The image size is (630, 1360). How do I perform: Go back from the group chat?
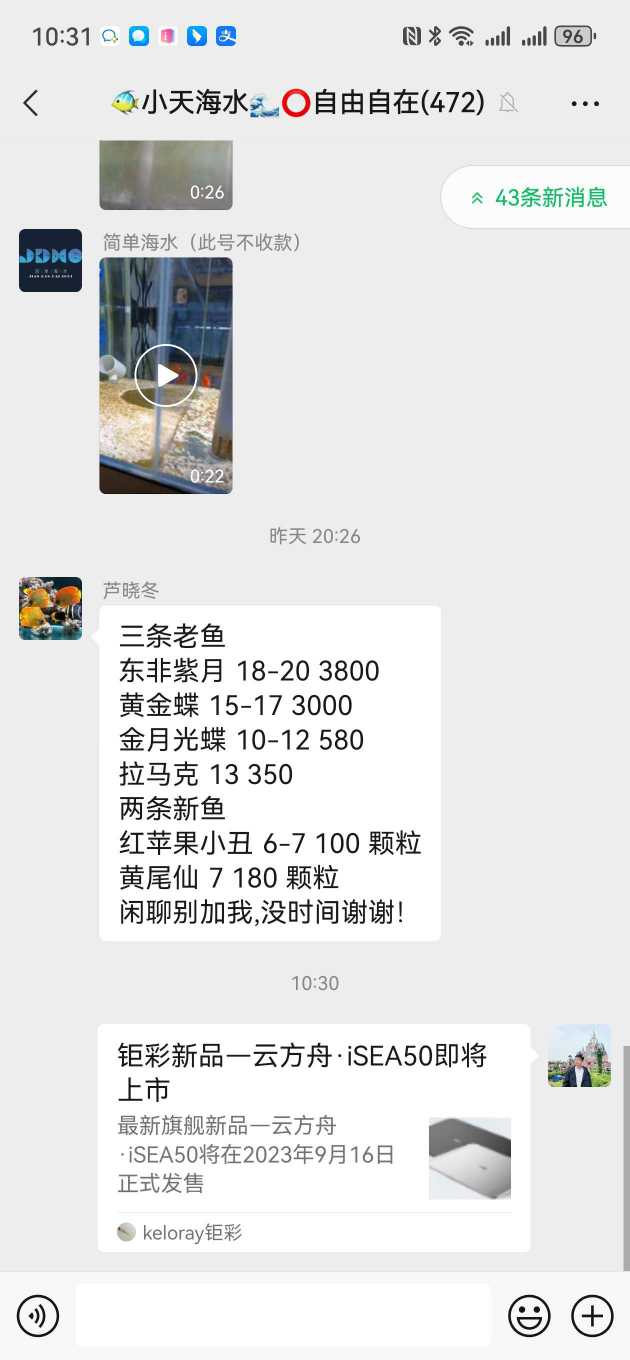click(x=31, y=102)
